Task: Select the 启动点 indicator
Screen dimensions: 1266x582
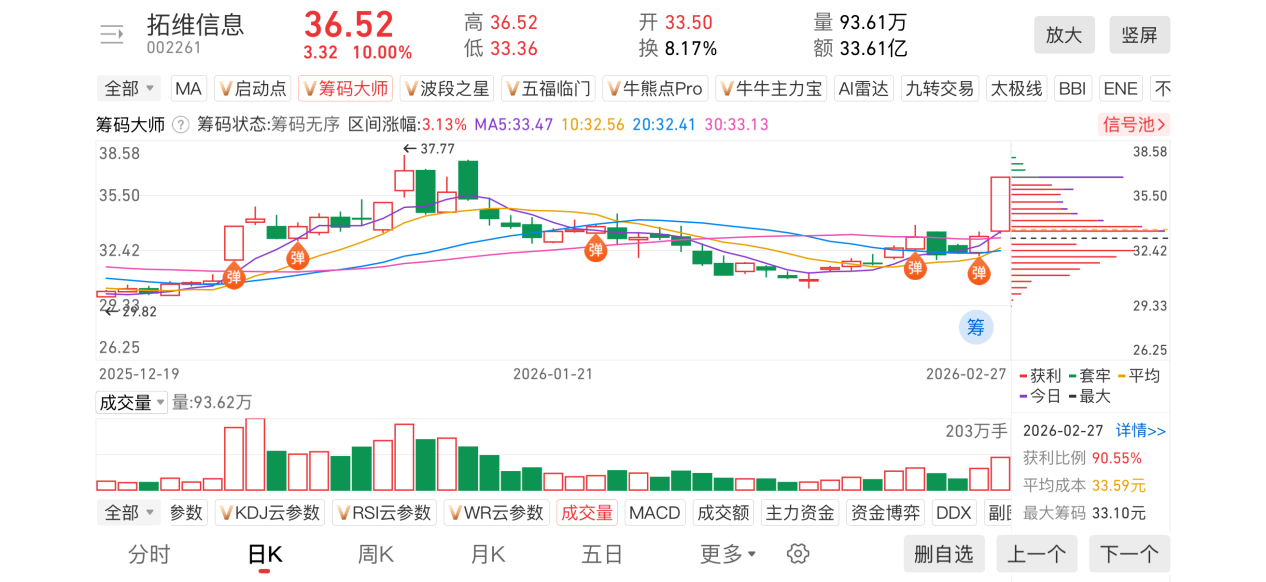Action: tap(253, 89)
